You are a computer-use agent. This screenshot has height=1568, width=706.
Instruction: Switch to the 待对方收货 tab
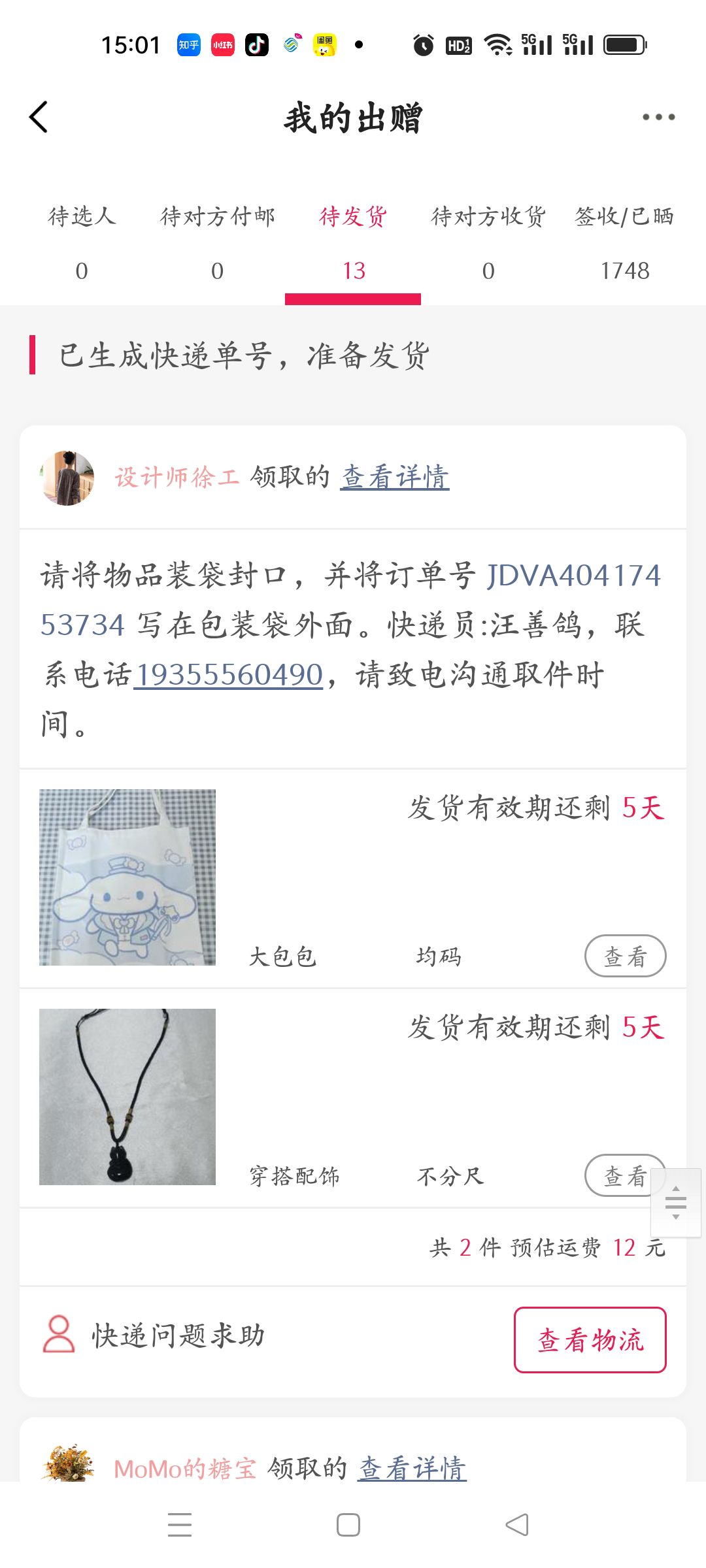coord(488,242)
